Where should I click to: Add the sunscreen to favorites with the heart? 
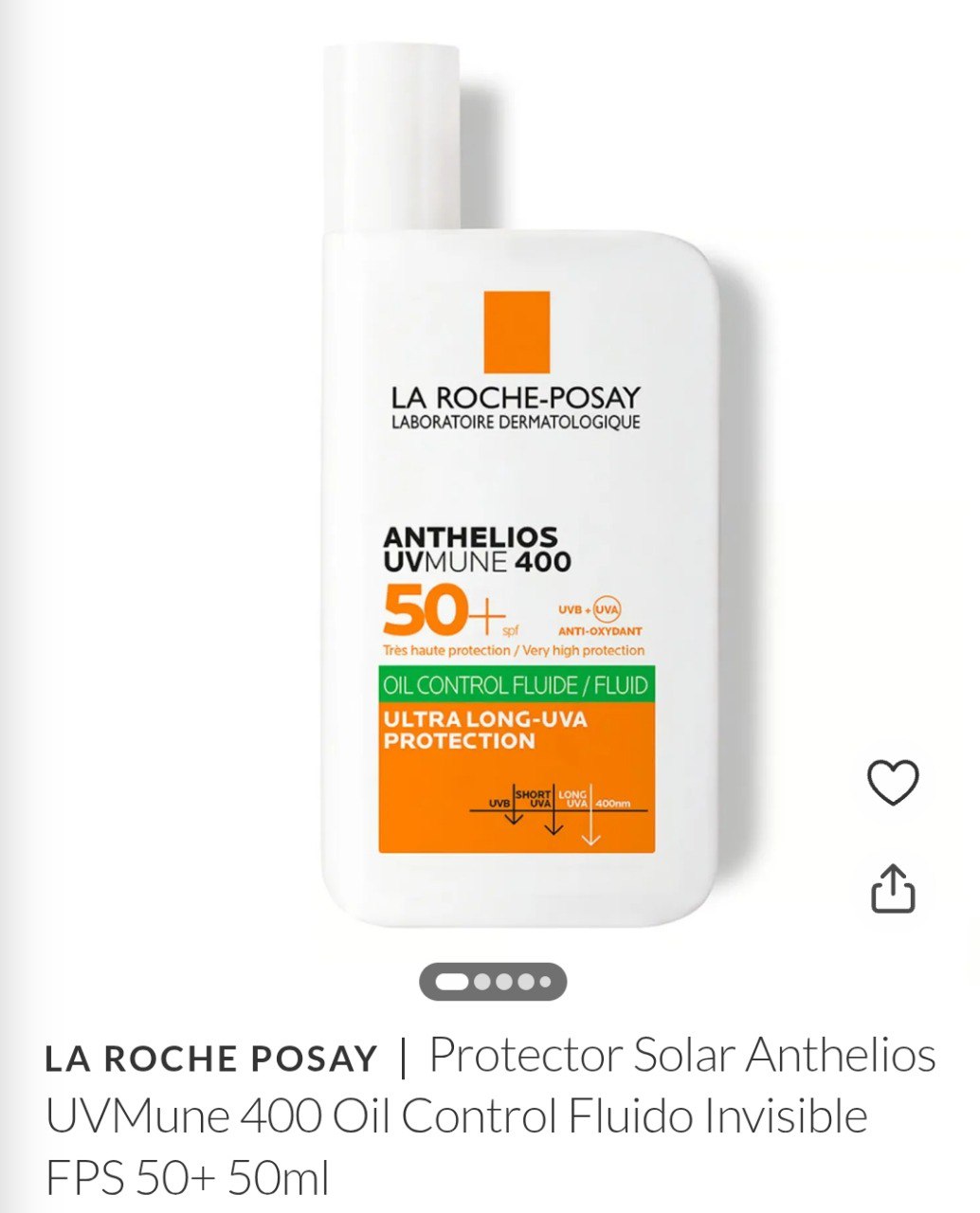pyautogui.click(x=893, y=782)
